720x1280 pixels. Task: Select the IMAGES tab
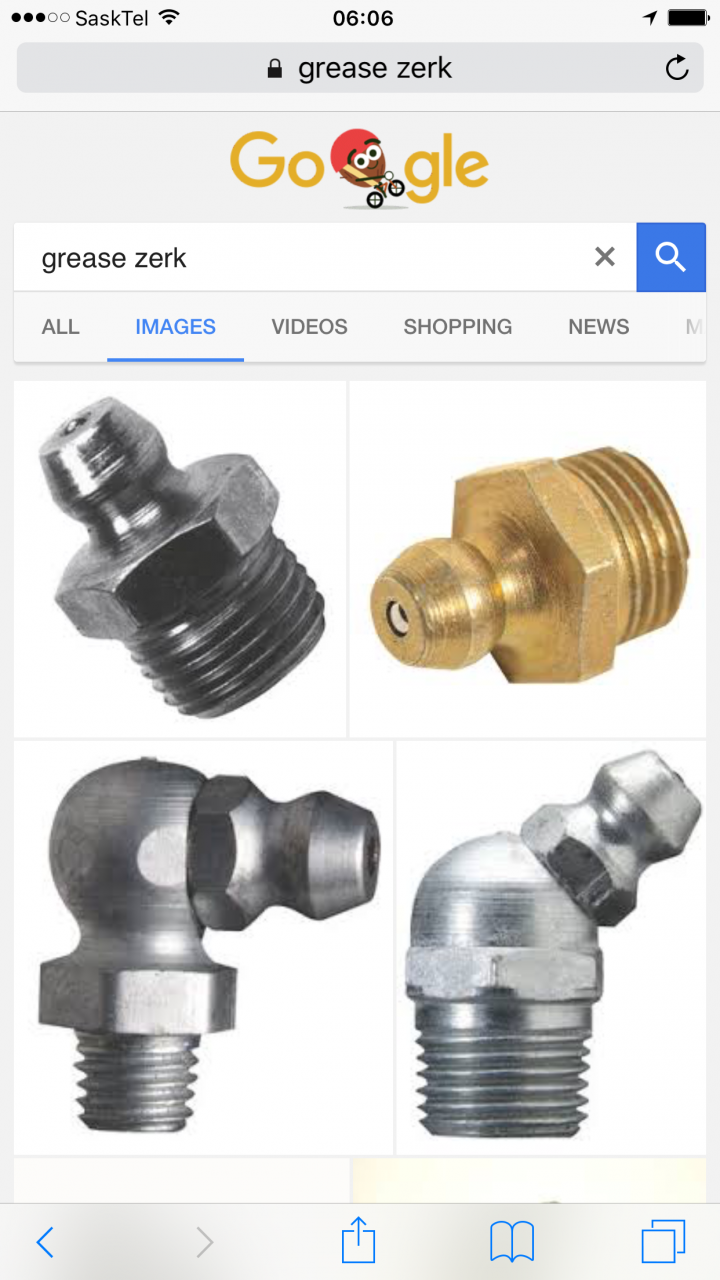(175, 327)
